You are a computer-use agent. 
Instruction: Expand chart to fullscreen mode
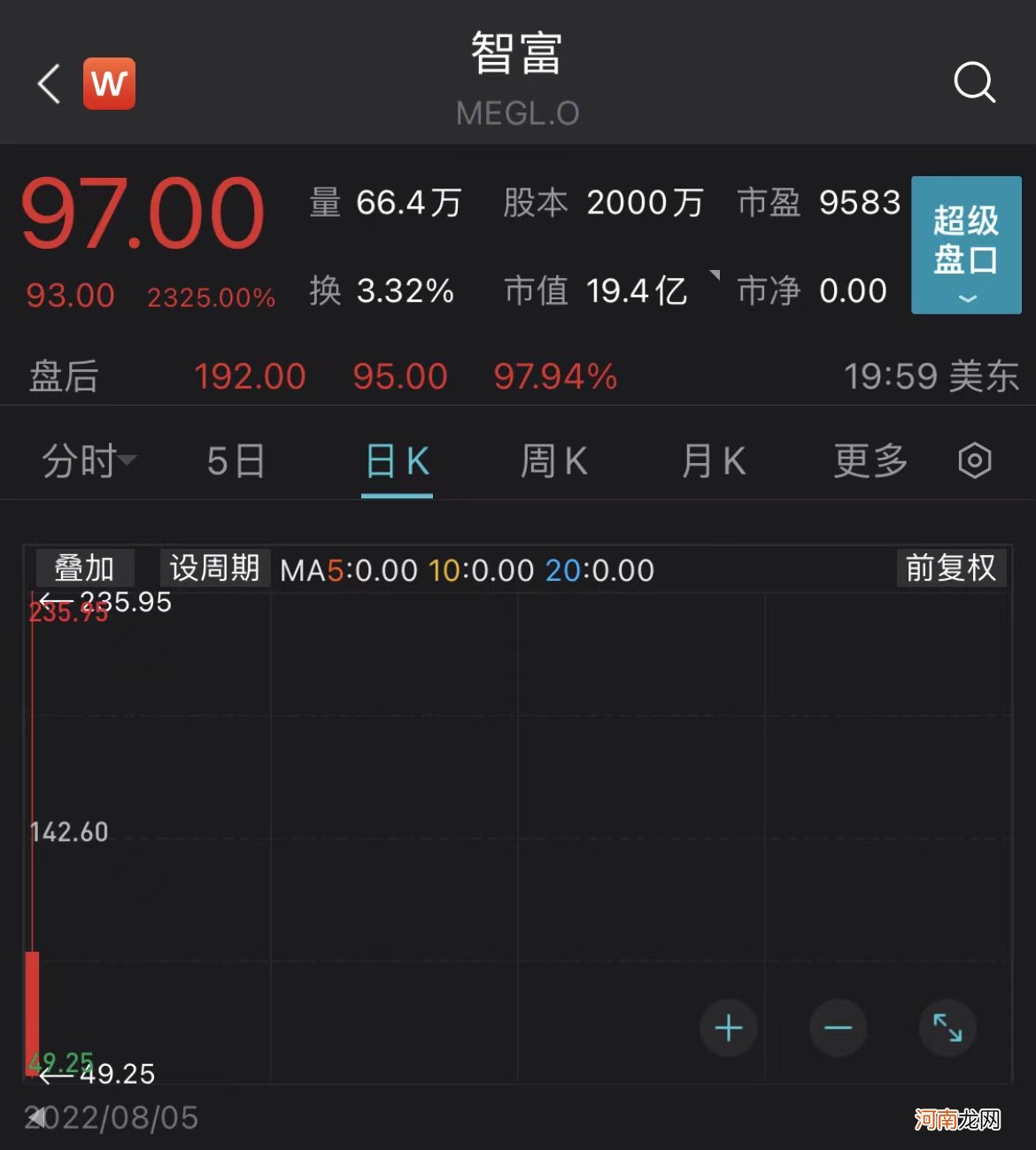click(x=947, y=1028)
